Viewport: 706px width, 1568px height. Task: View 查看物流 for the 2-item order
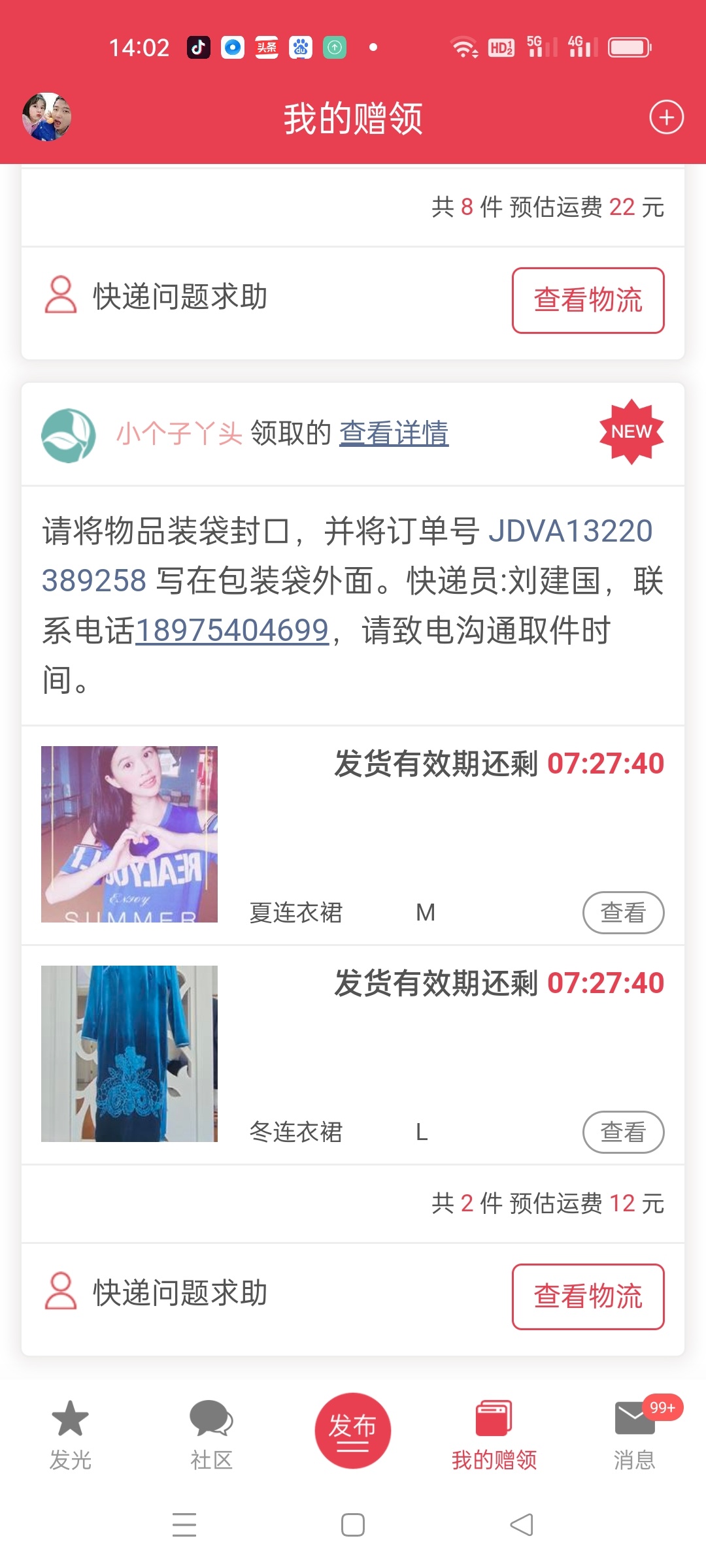tap(588, 1296)
